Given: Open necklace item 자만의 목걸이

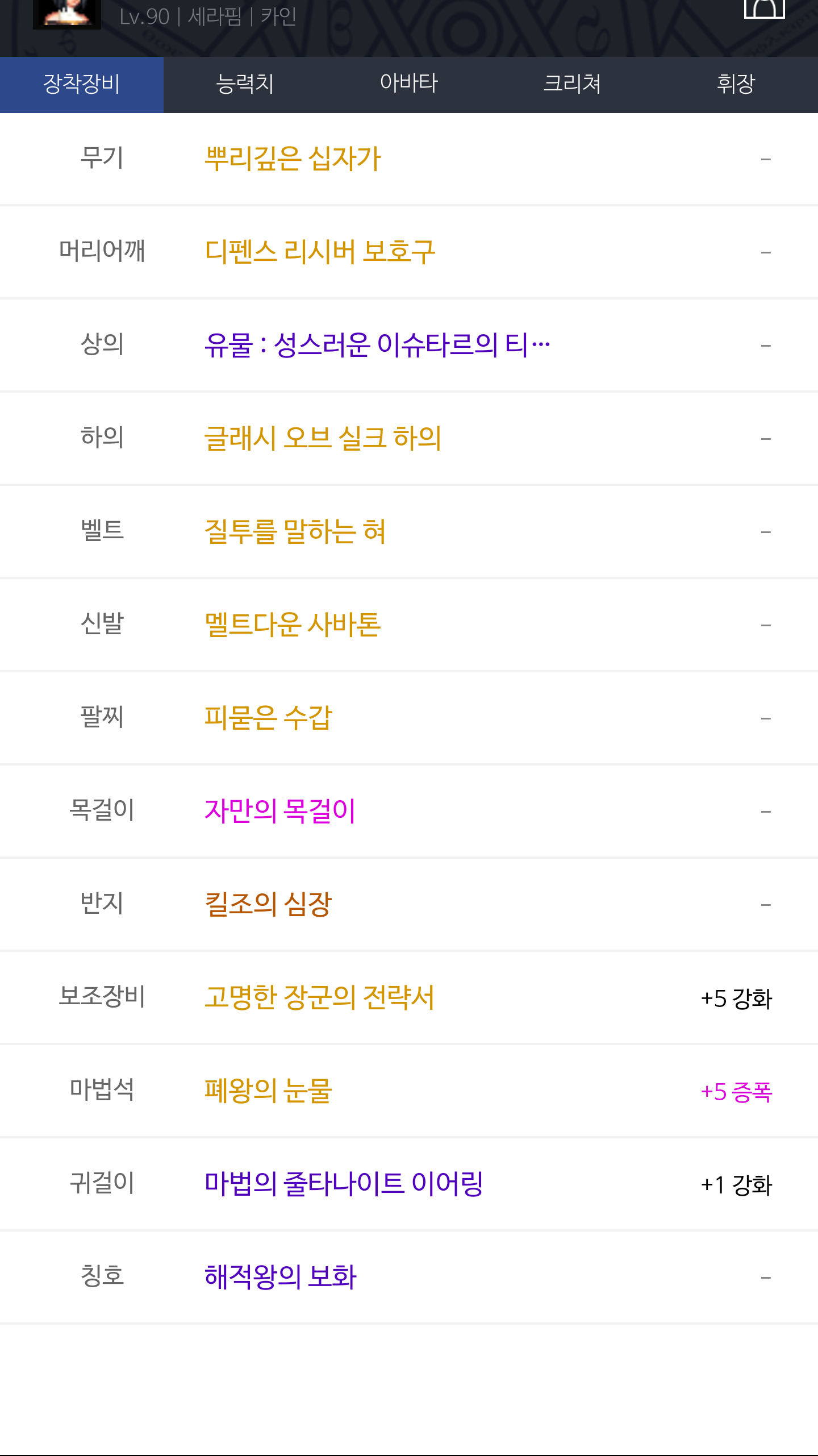Looking at the screenshot, I should 280,811.
